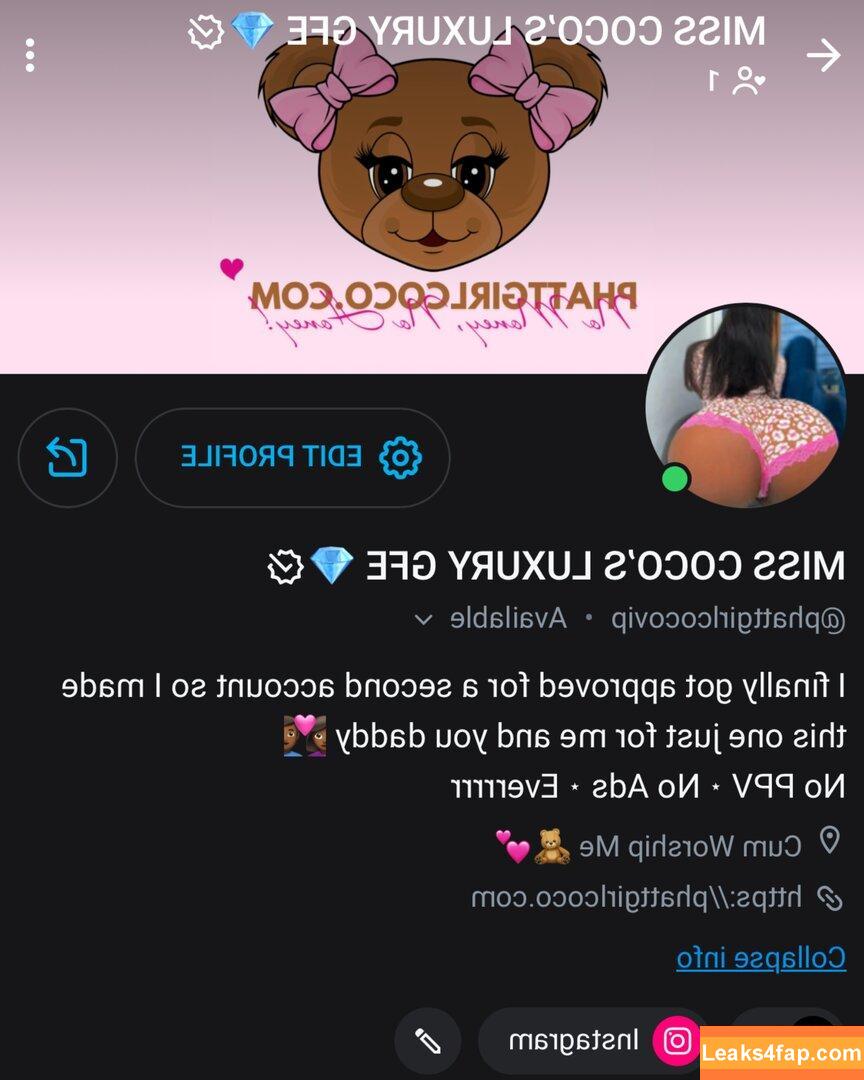Share this profile
The width and height of the screenshot is (864, 1080).
[68, 458]
